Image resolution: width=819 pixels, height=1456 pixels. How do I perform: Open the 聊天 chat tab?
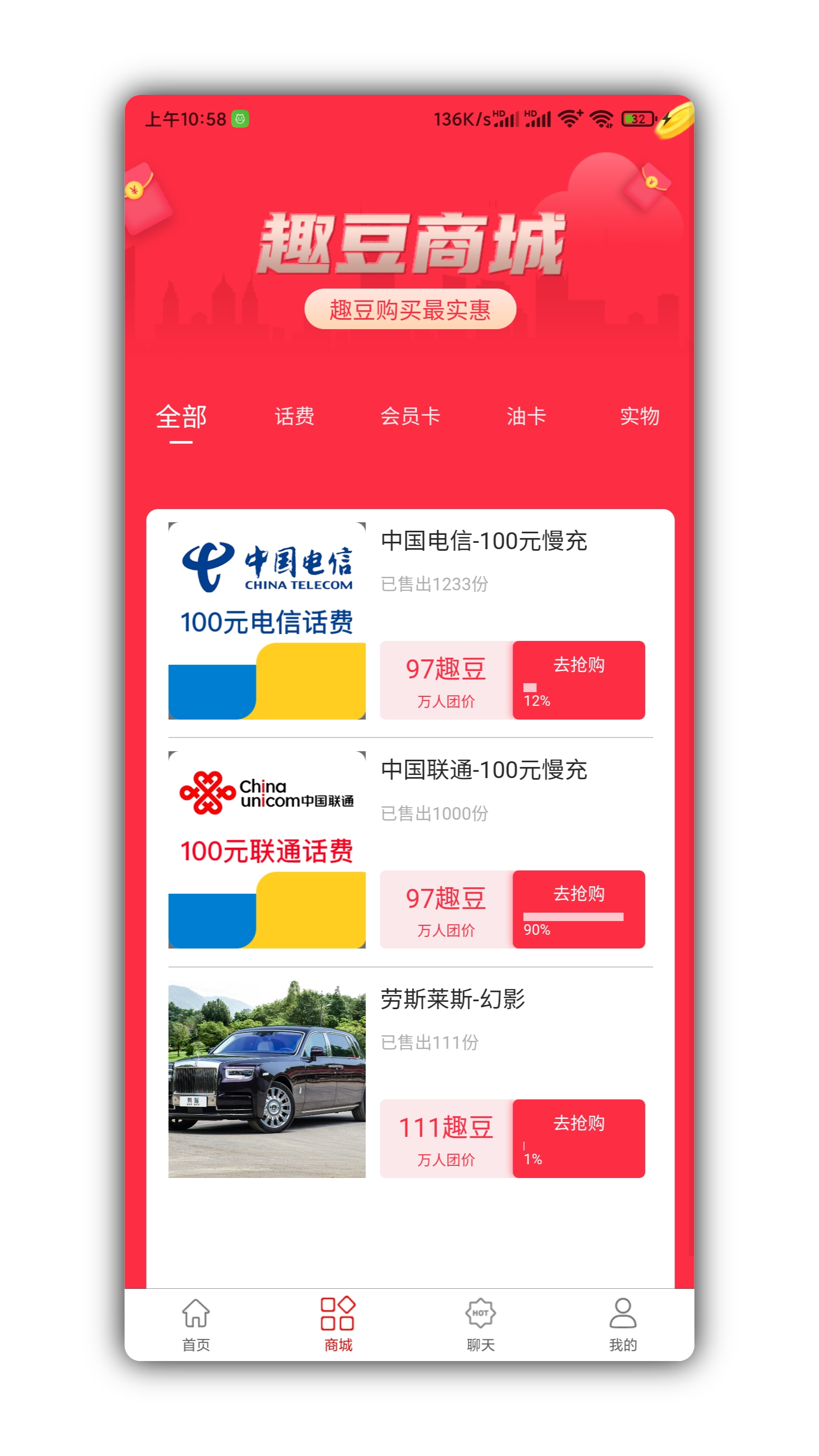point(480,1325)
